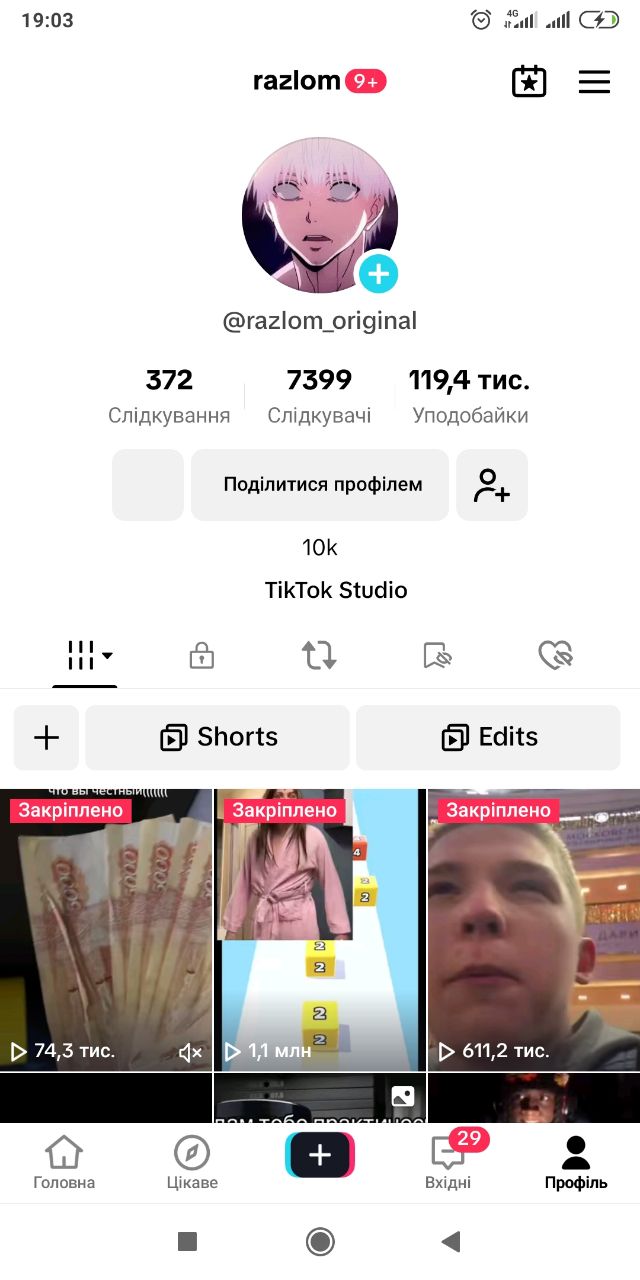Image resolution: width=640 pixels, height=1280 pixels.
Task: Open the pinned video with 74,3 тис. views
Action: (x=106, y=930)
